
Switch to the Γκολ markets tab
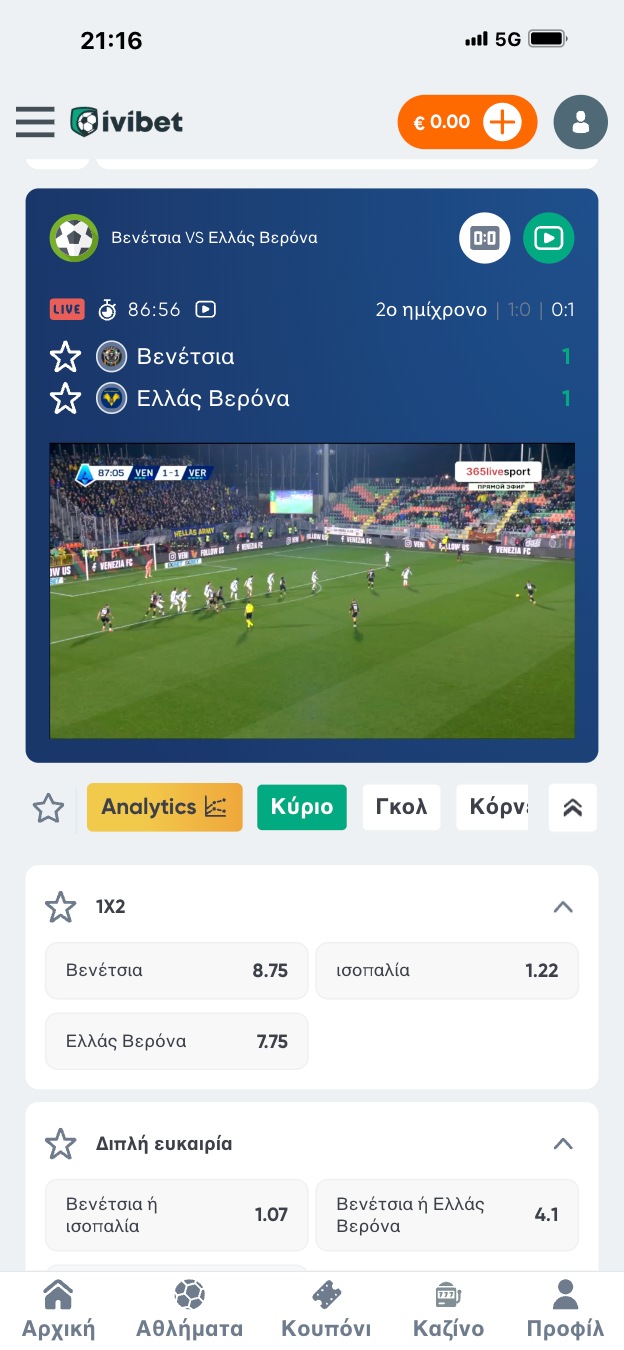401,807
